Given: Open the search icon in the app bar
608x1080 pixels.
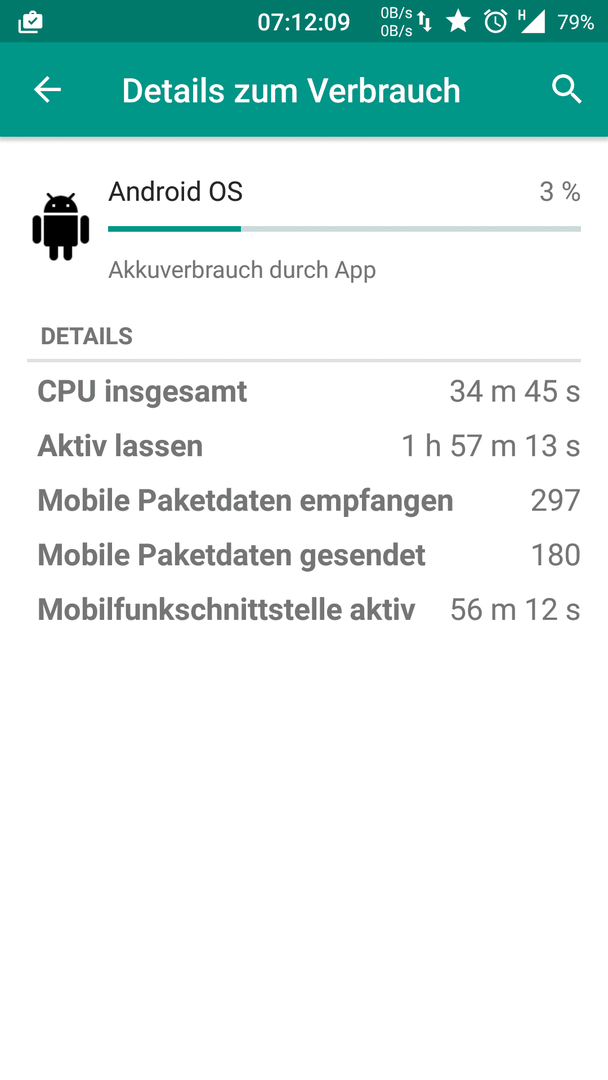Looking at the screenshot, I should (x=567, y=90).
